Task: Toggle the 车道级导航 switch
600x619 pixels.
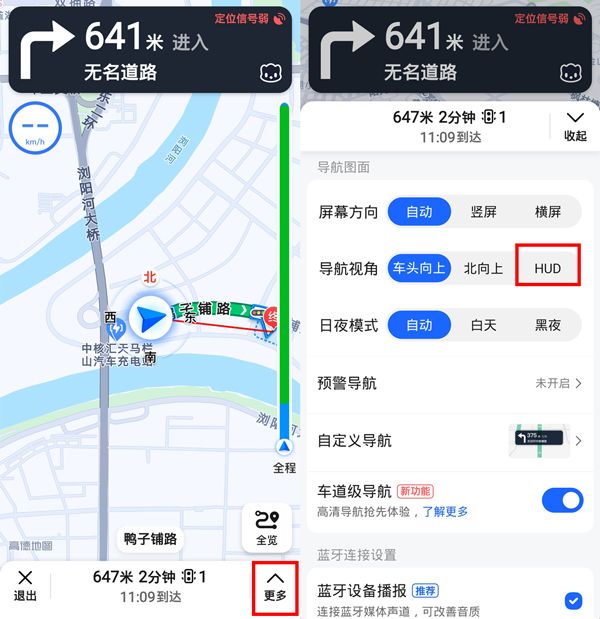Action: 562,500
